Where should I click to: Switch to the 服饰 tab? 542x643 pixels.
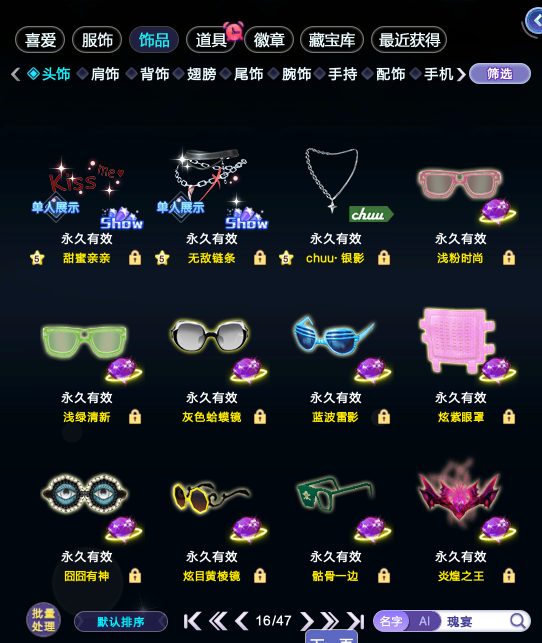coord(97,40)
